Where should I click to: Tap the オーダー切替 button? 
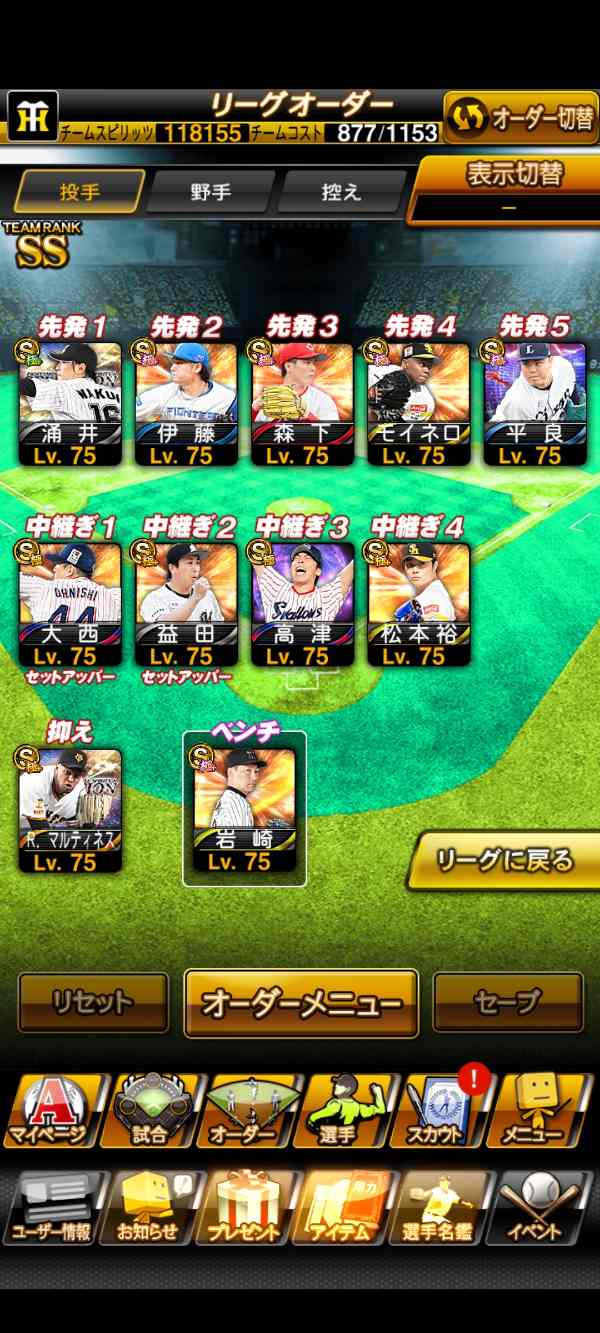coord(520,119)
